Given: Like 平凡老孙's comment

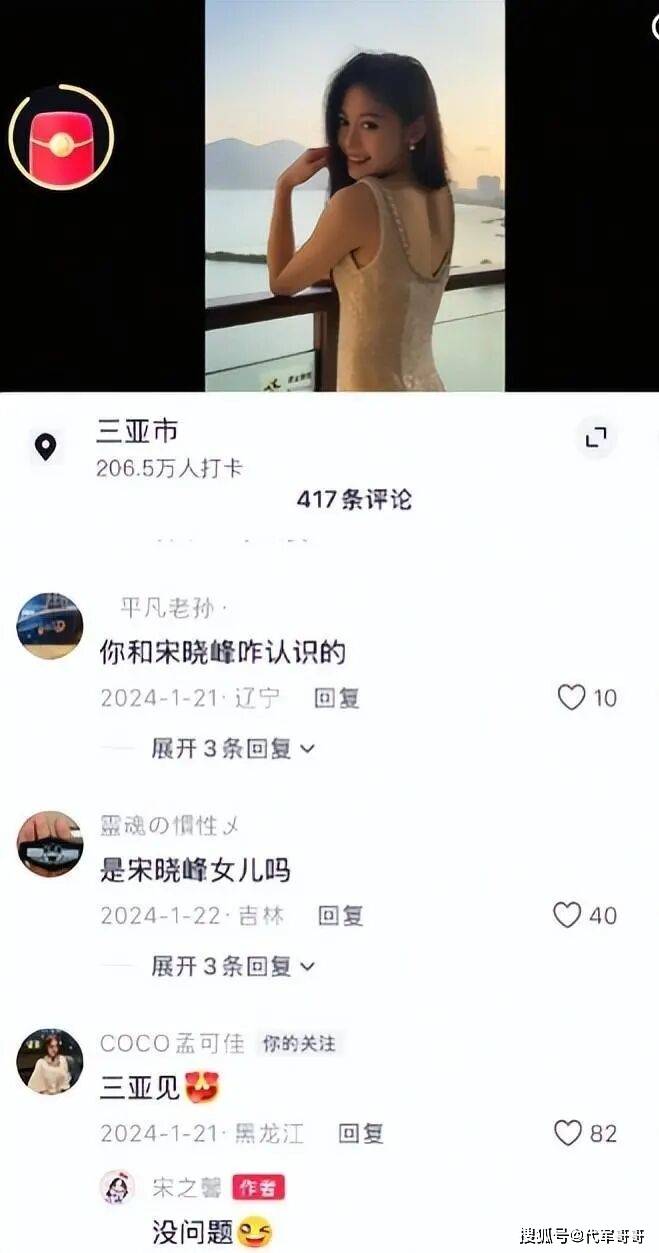Looking at the screenshot, I should 571,697.
